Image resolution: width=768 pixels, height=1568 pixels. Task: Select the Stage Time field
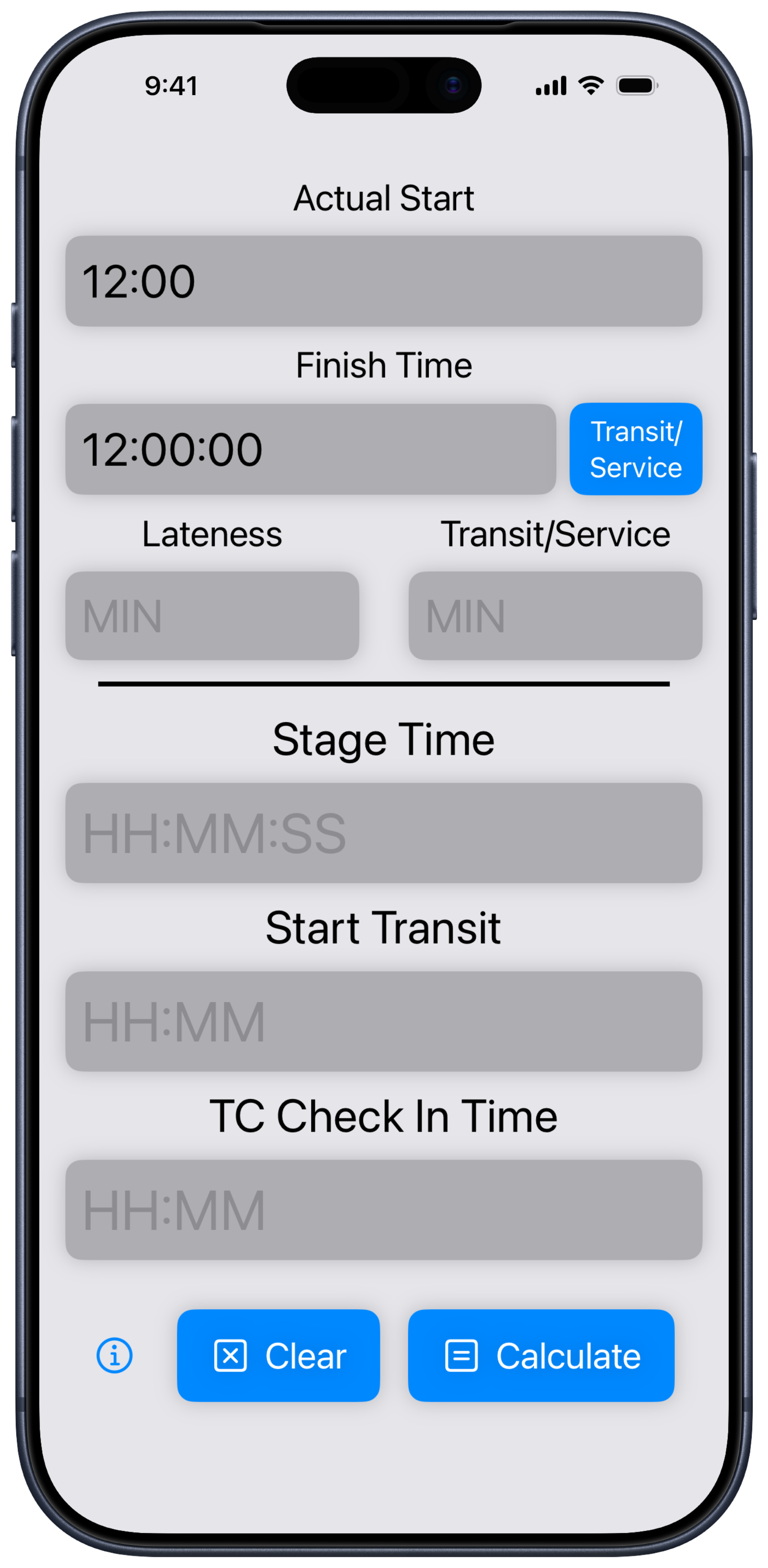click(383, 833)
